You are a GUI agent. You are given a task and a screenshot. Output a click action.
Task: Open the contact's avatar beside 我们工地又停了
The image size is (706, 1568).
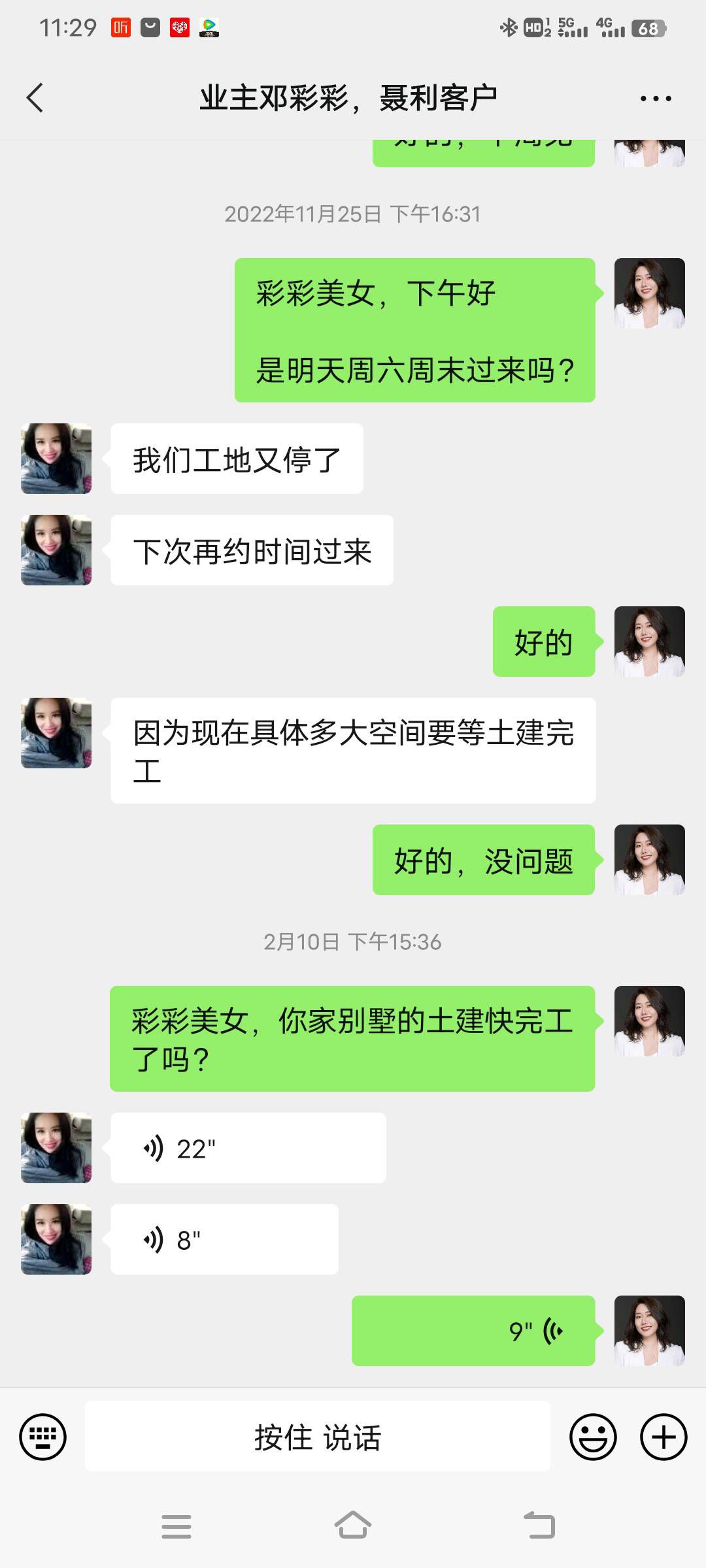point(56,459)
